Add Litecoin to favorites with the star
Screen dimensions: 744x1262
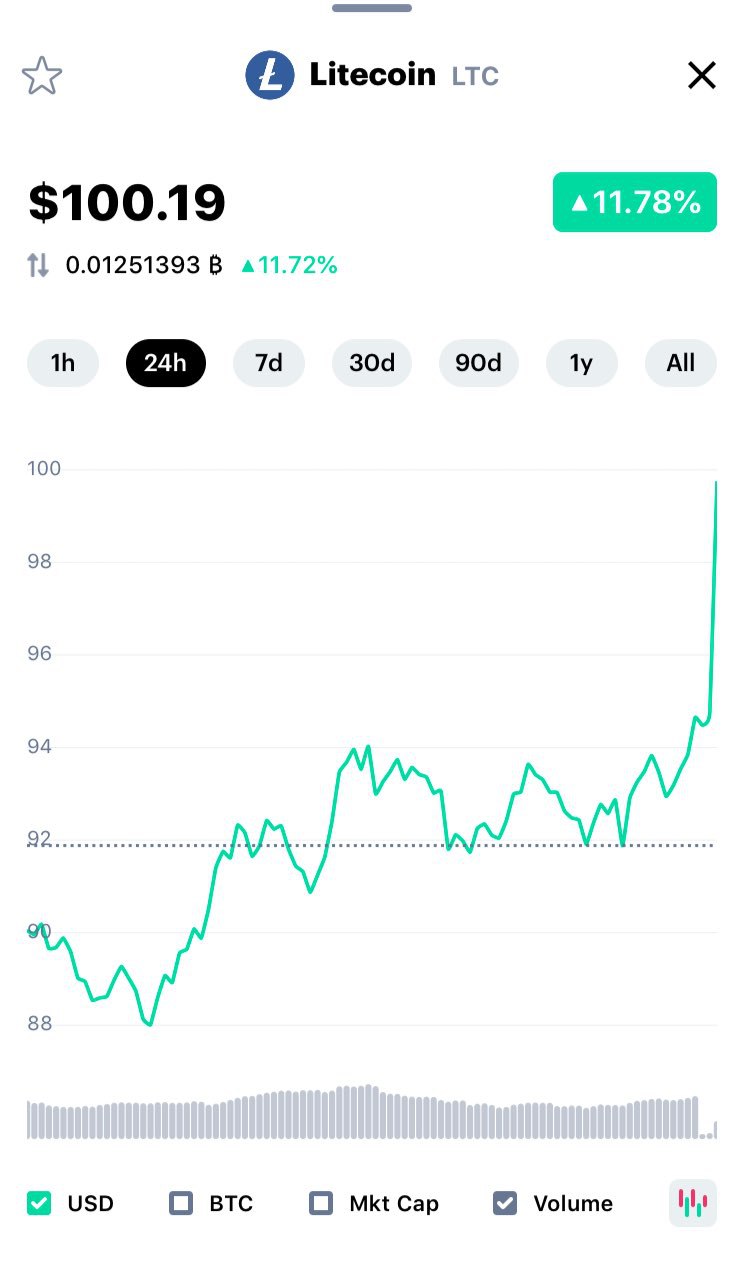[x=42, y=76]
